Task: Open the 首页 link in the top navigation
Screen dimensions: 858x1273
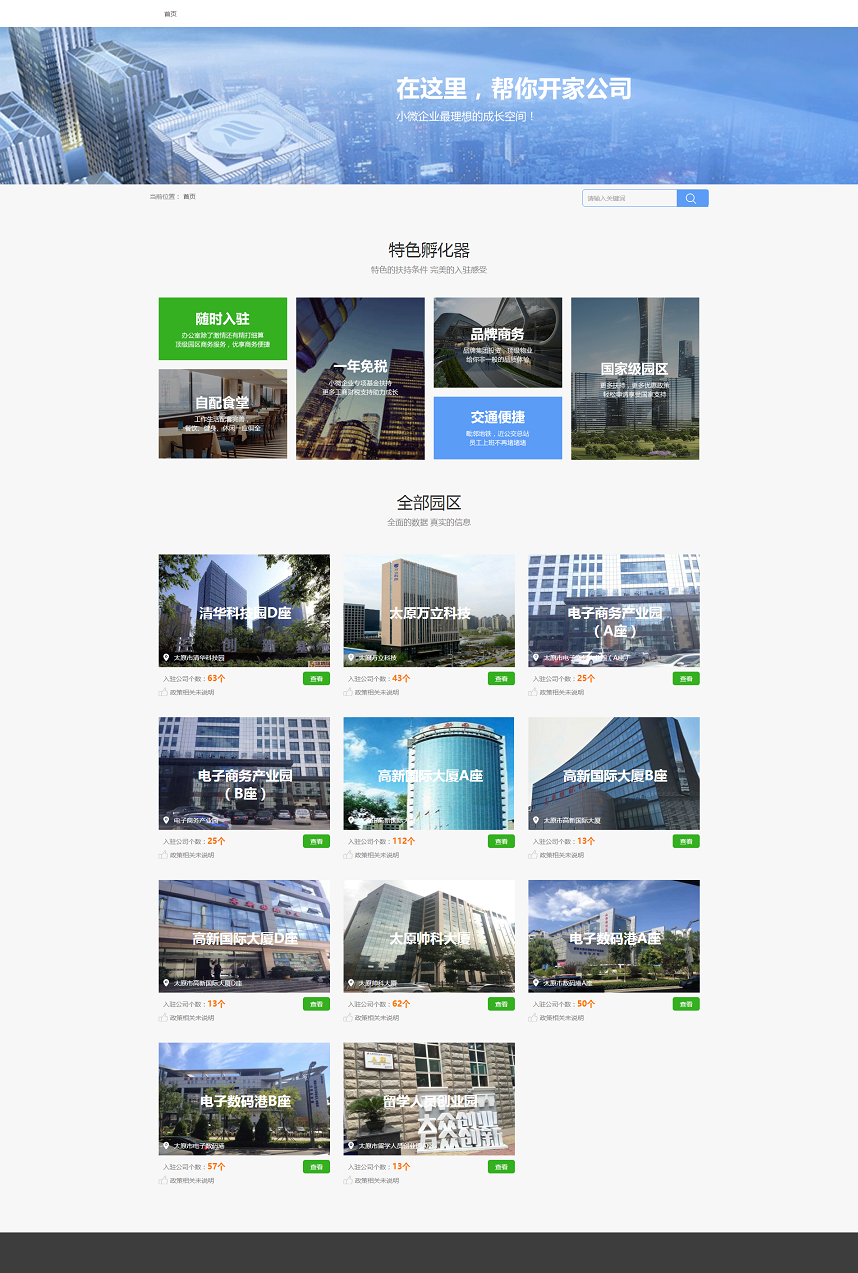Action: [170, 14]
